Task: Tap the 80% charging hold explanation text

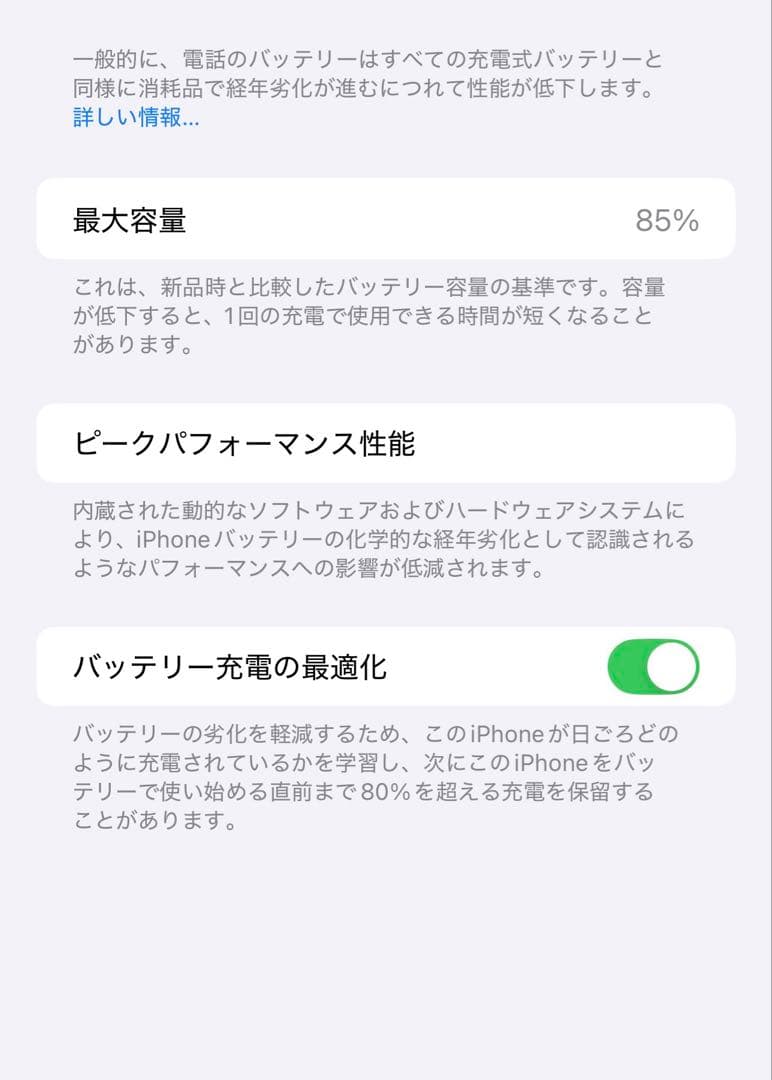Action: pyautogui.click(x=386, y=778)
